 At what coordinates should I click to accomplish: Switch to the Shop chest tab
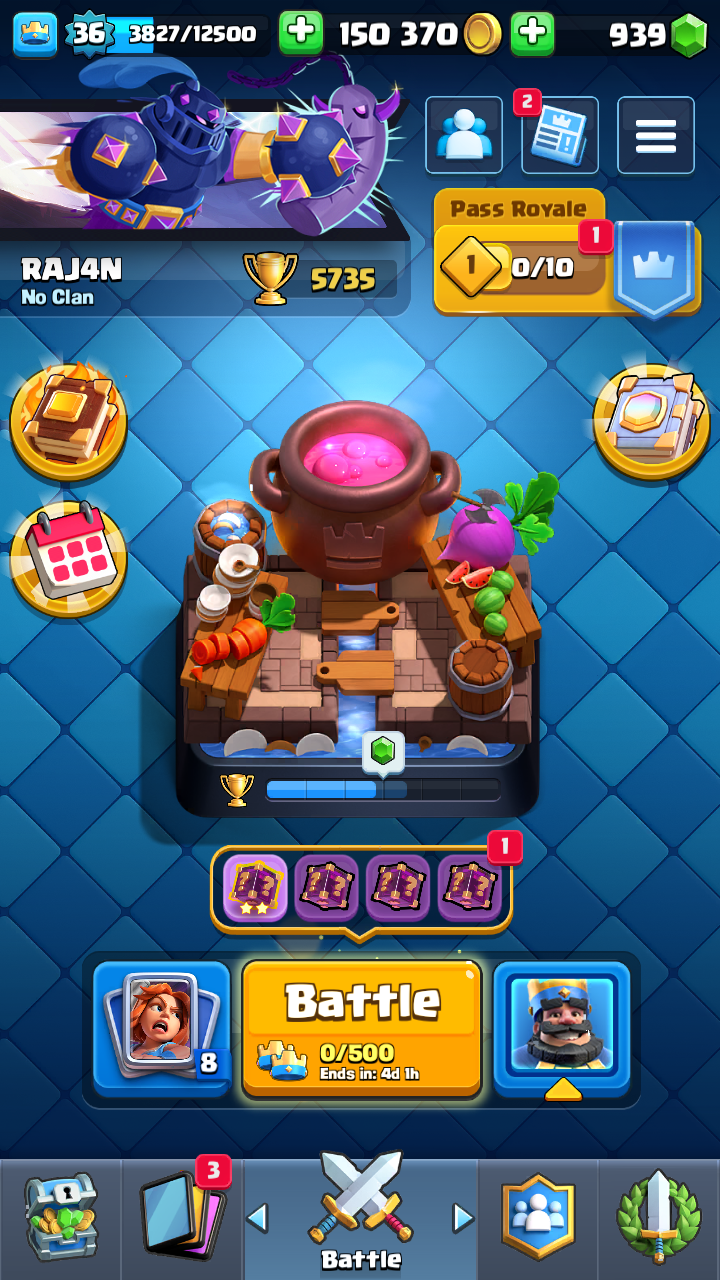(60, 1218)
